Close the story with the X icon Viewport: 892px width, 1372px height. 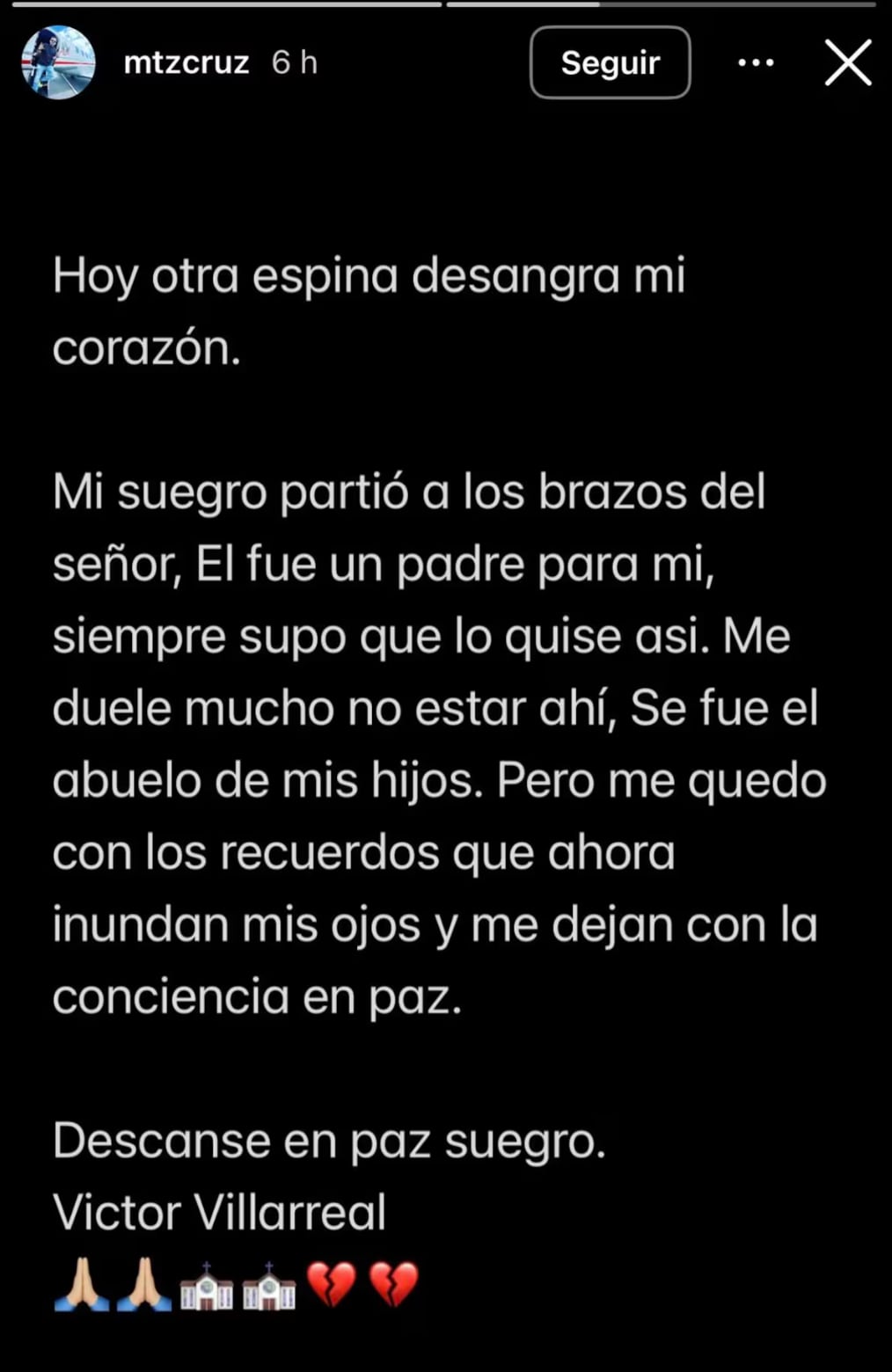click(847, 62)
